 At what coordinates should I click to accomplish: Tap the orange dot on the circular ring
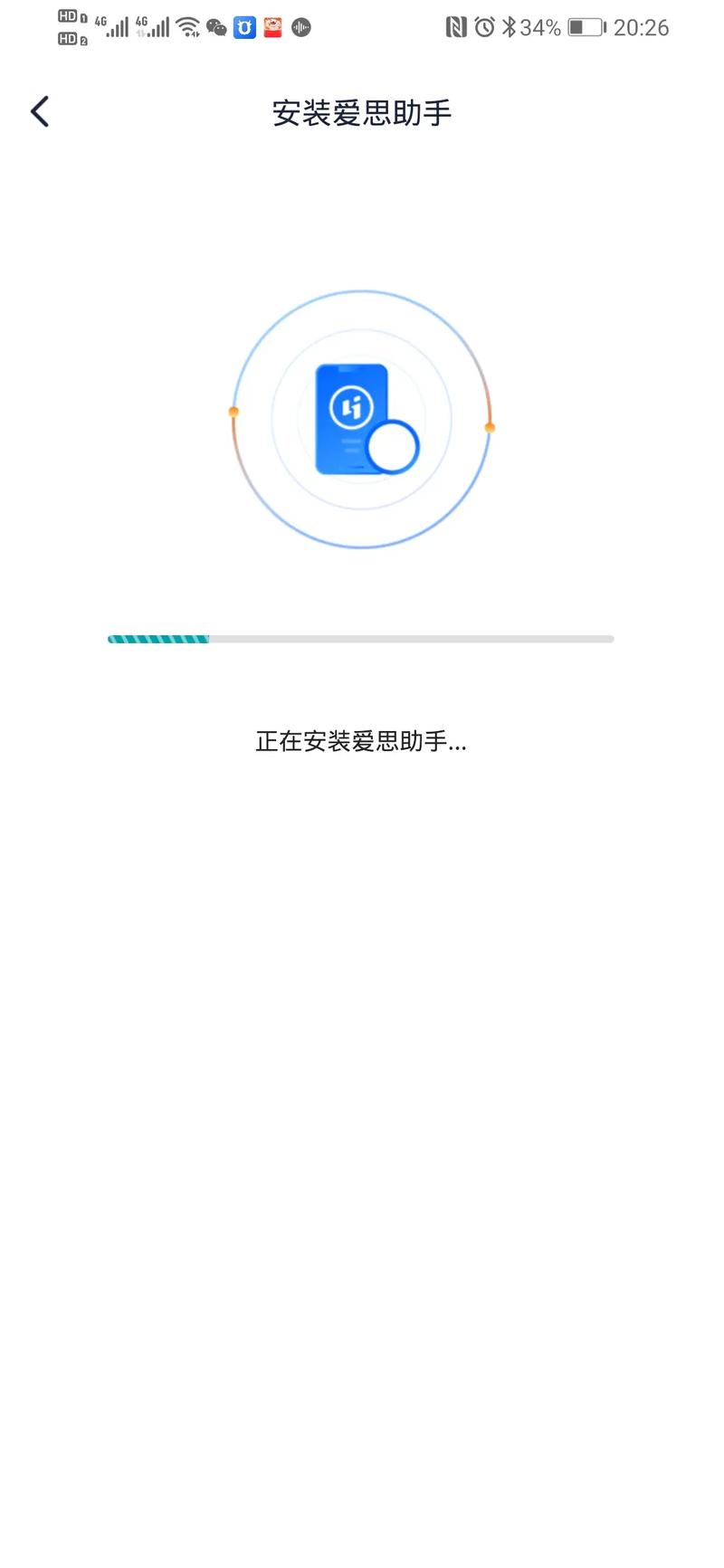pos(234,412)
